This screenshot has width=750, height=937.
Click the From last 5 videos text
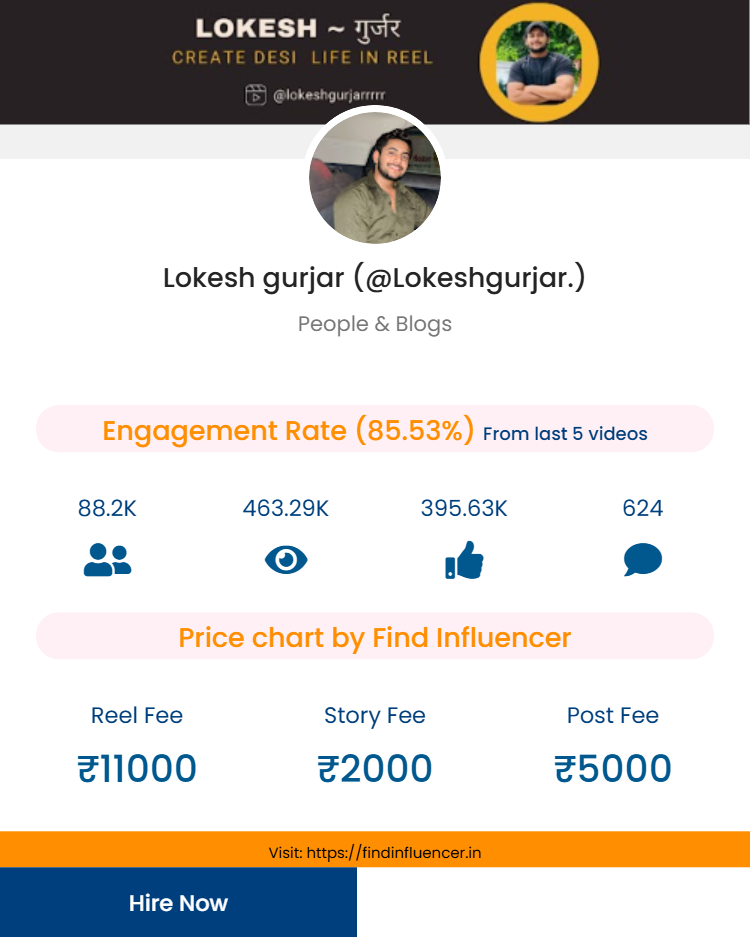(x=566, y=434)
